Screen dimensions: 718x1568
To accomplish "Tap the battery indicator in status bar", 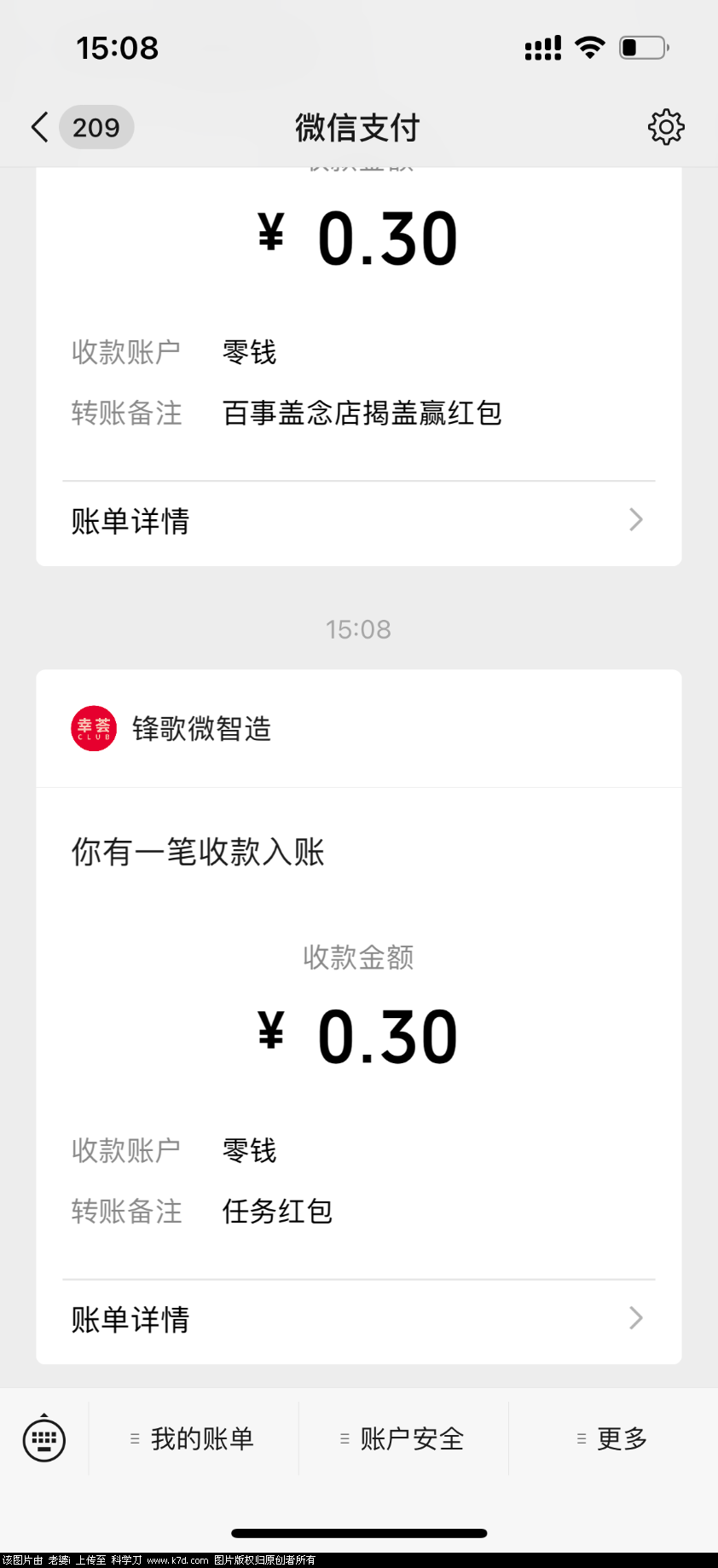I will click(644, 48).
